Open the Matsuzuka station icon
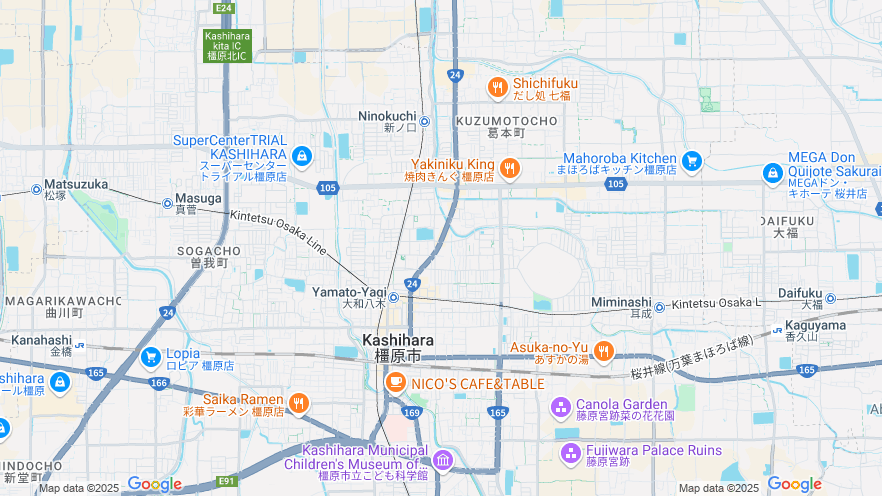 pyautogui.click(x=37, y=189)
